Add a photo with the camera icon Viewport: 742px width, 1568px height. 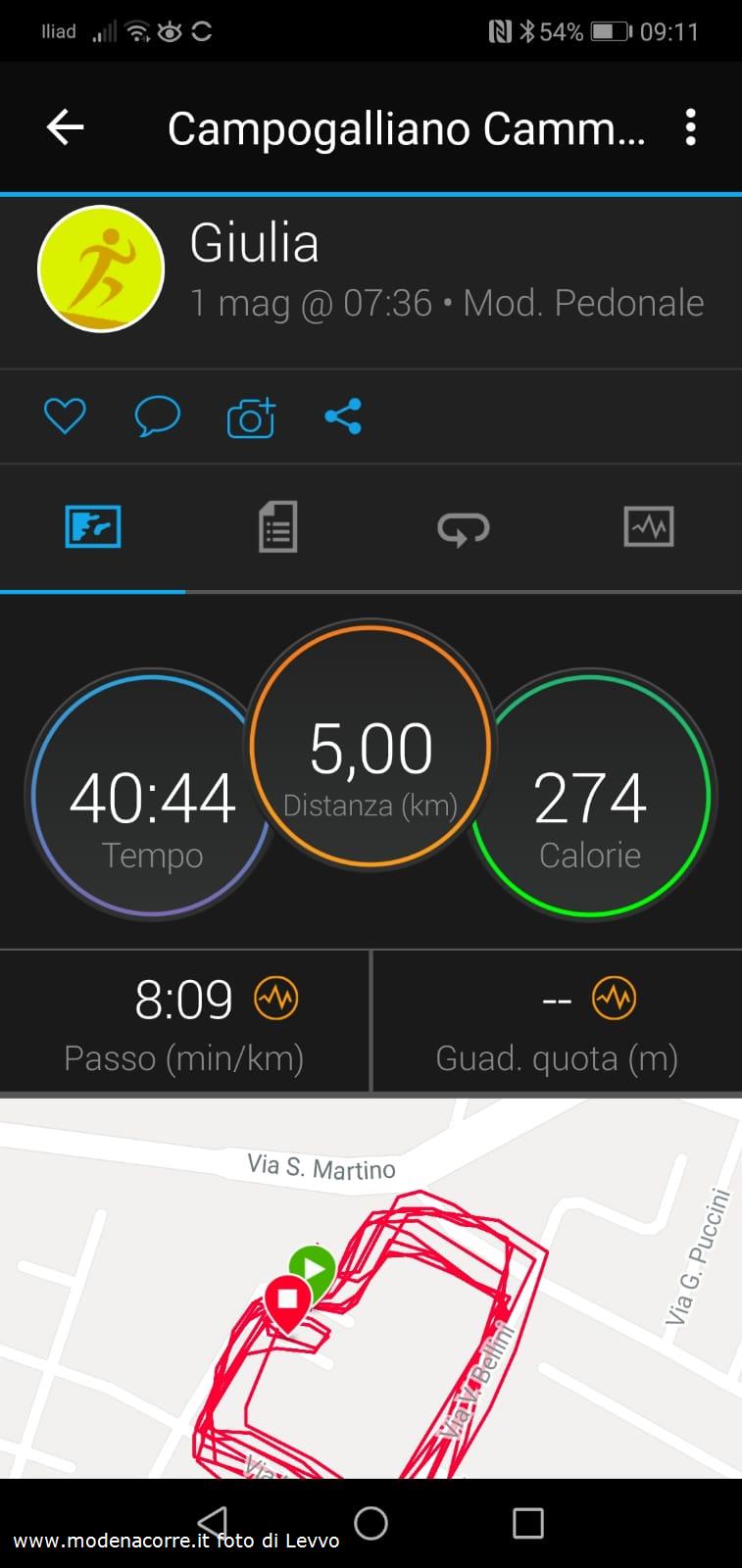point(251,417)
